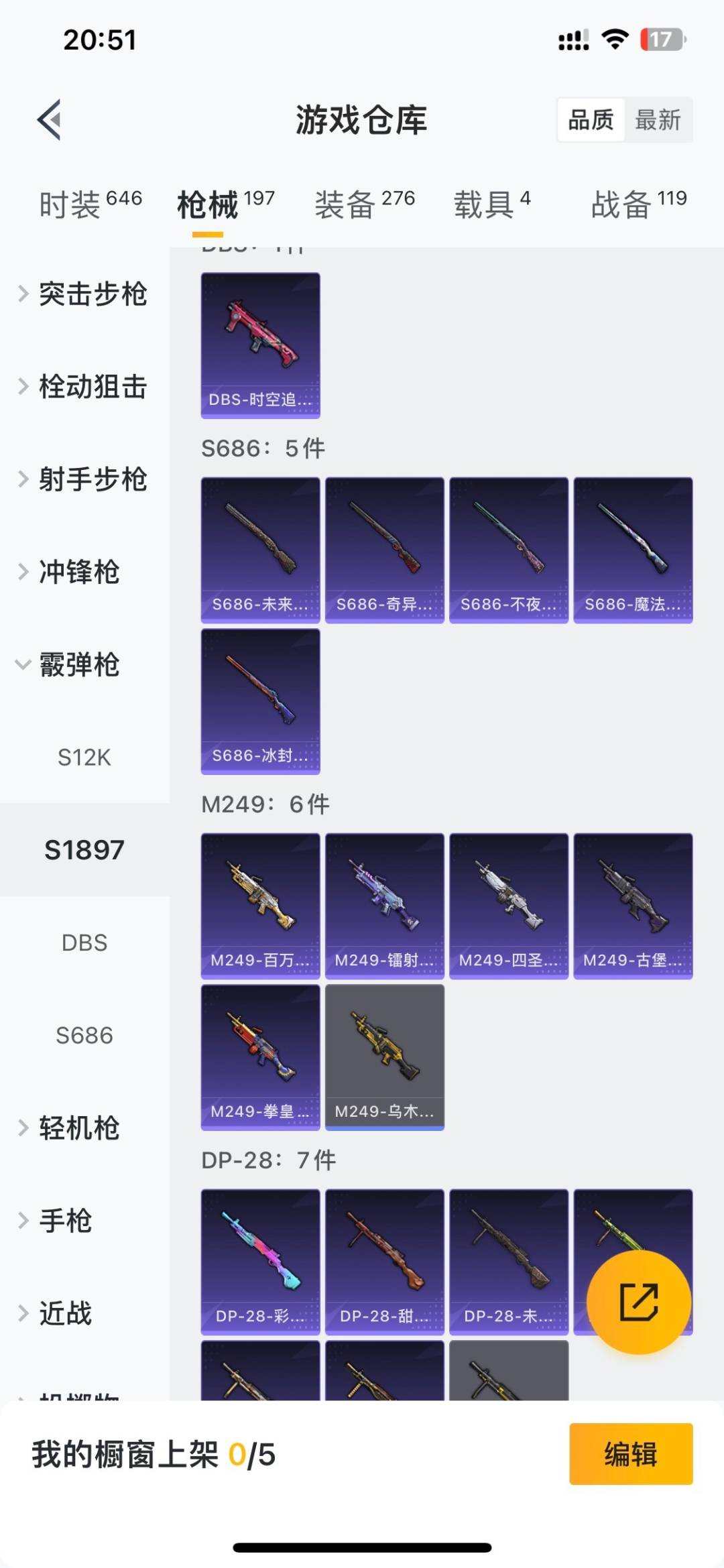This screenshot has width=724, height=1568.
Task: Open the M249-百万 skin item
Action: 260,906
